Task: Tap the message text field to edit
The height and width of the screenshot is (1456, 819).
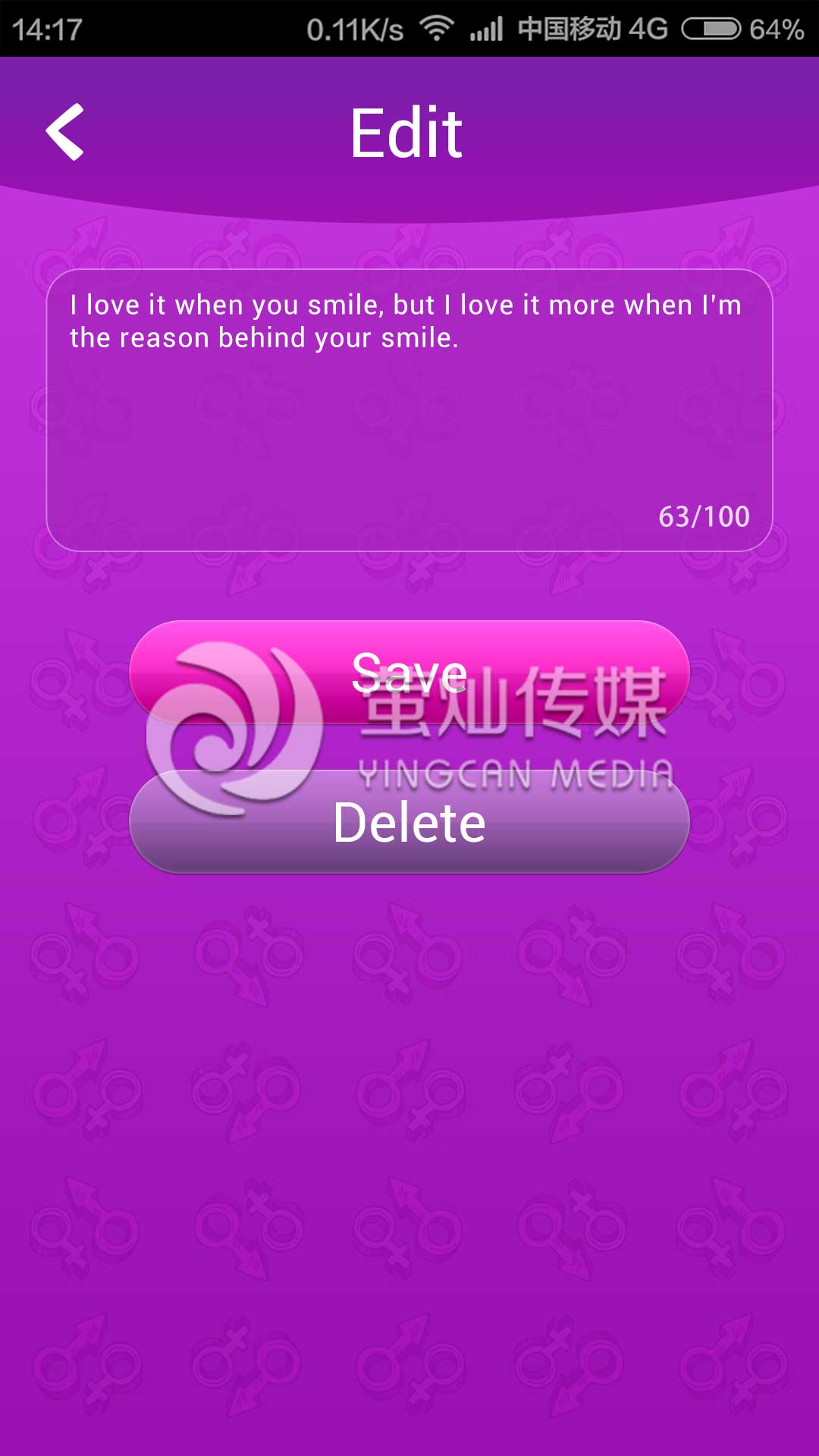Action: (409, 409)
